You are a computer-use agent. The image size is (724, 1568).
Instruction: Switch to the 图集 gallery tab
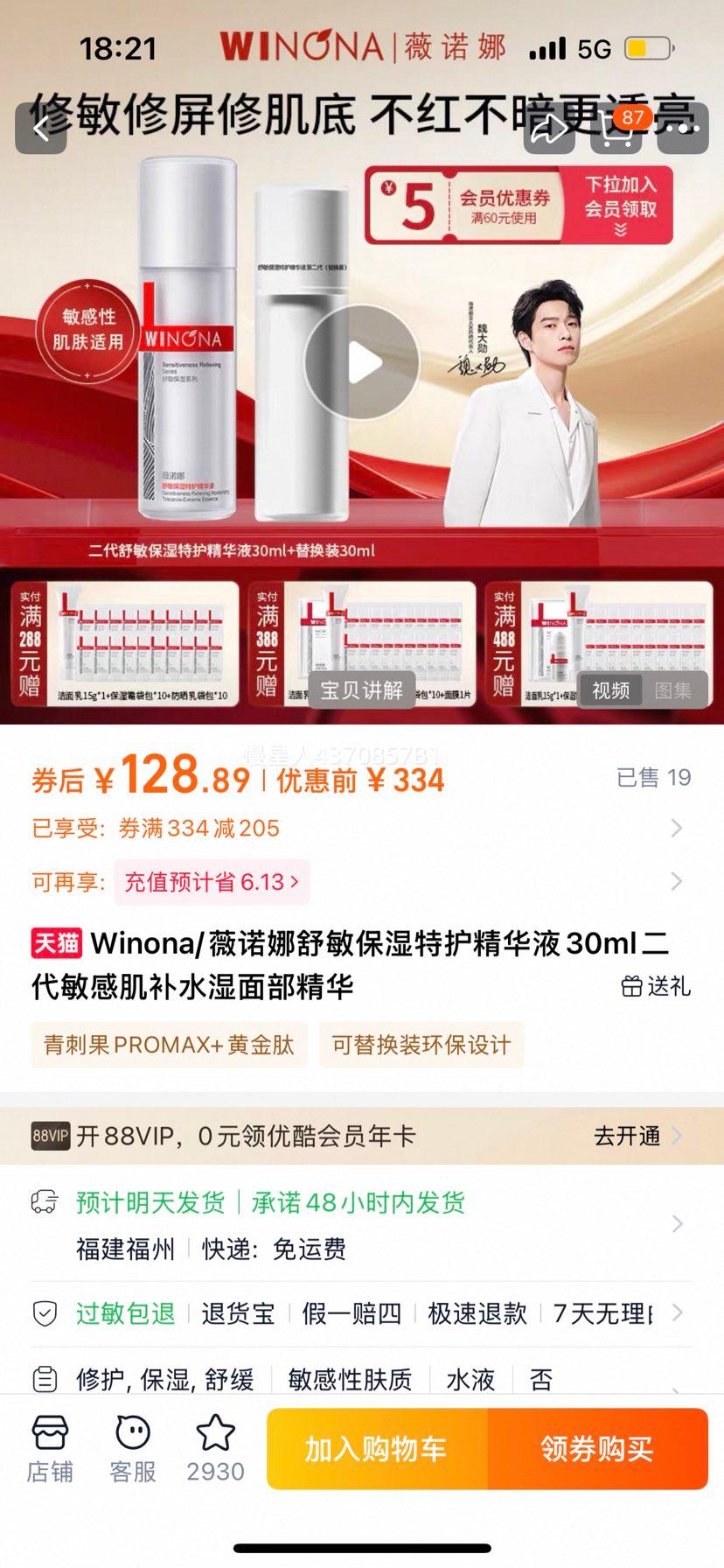point(672,690)
